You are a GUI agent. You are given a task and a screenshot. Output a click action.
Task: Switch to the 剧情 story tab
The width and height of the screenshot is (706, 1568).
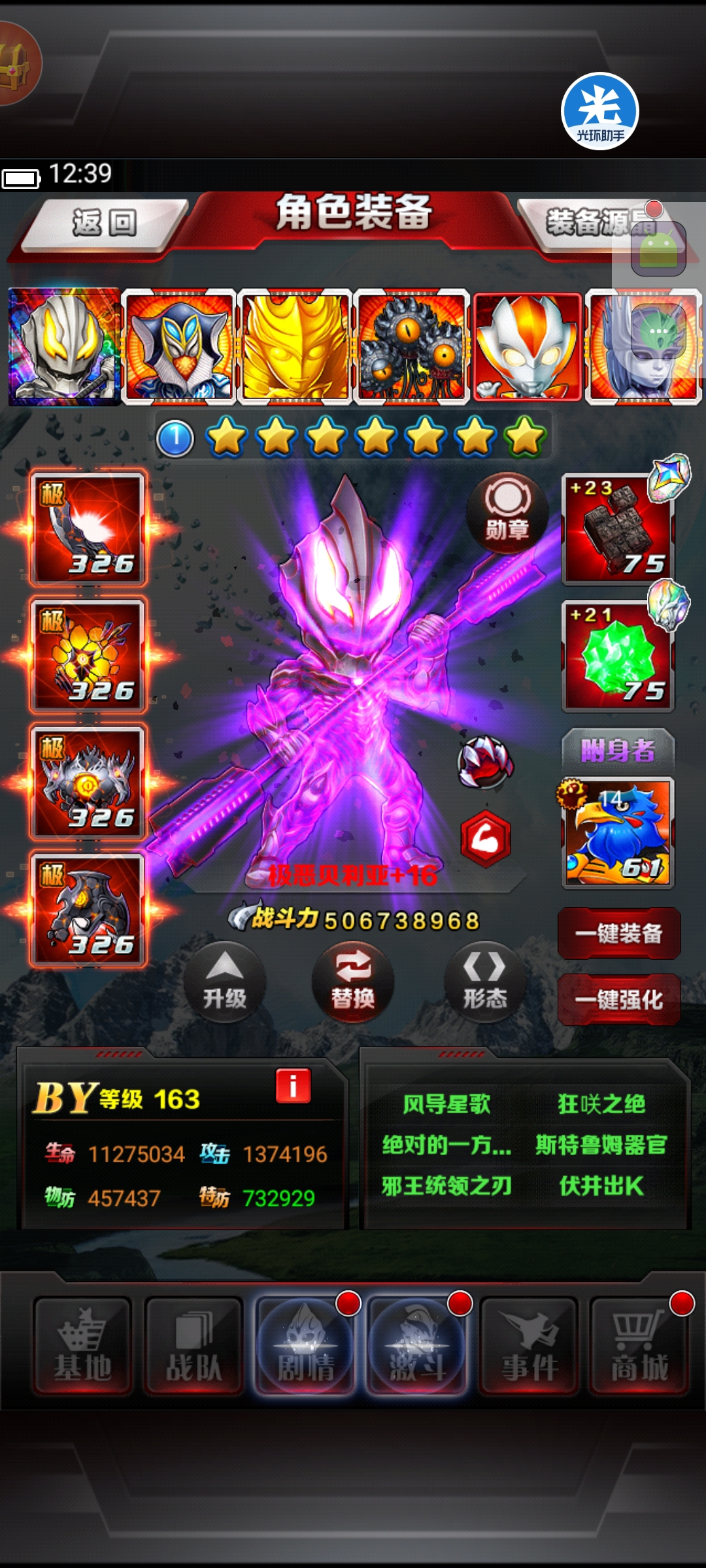[306, 1347]
